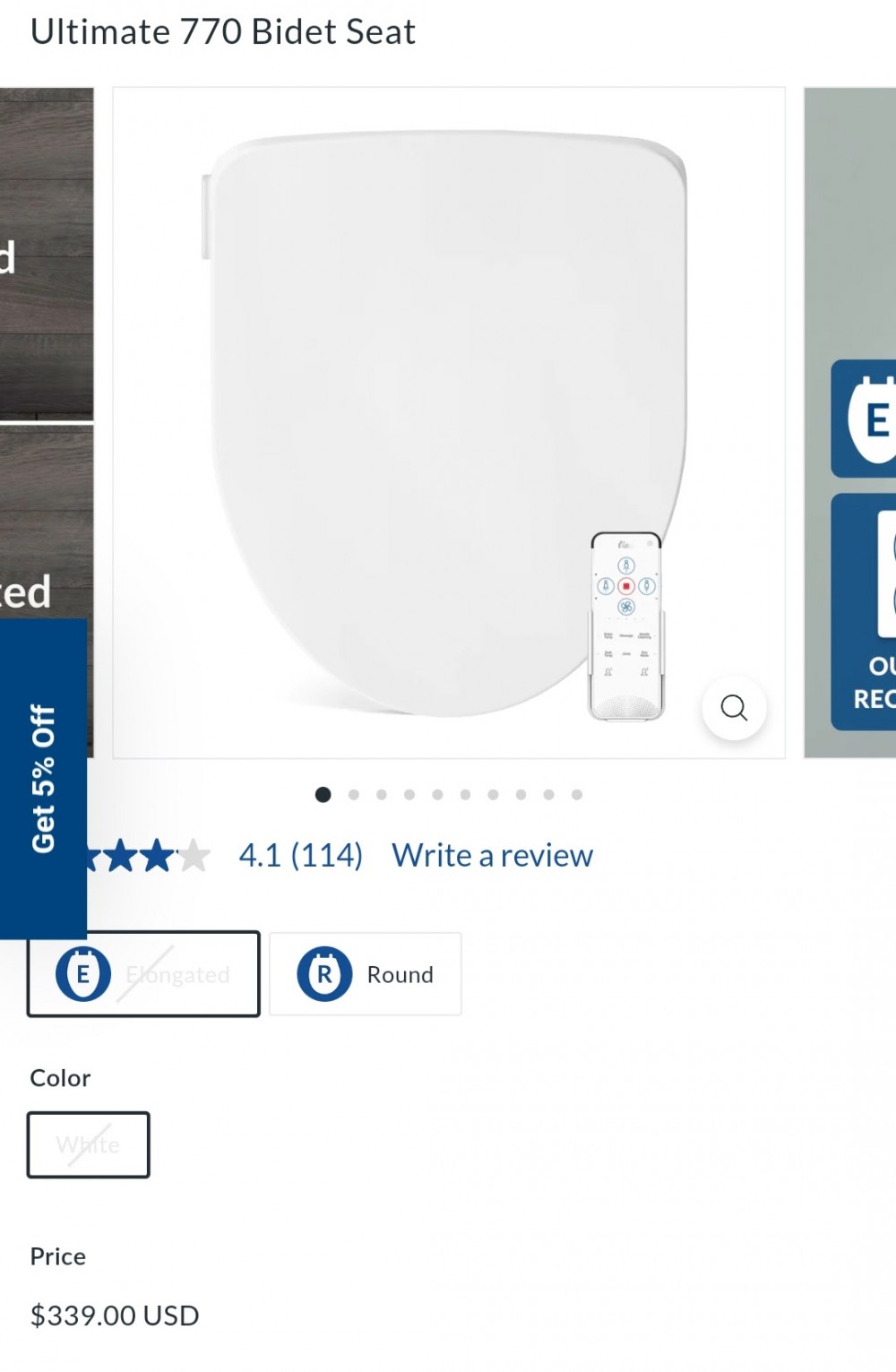This screenshot has width=896, height=1372.
Task: Select the Elongated seat shape
Action: point(143,974)
